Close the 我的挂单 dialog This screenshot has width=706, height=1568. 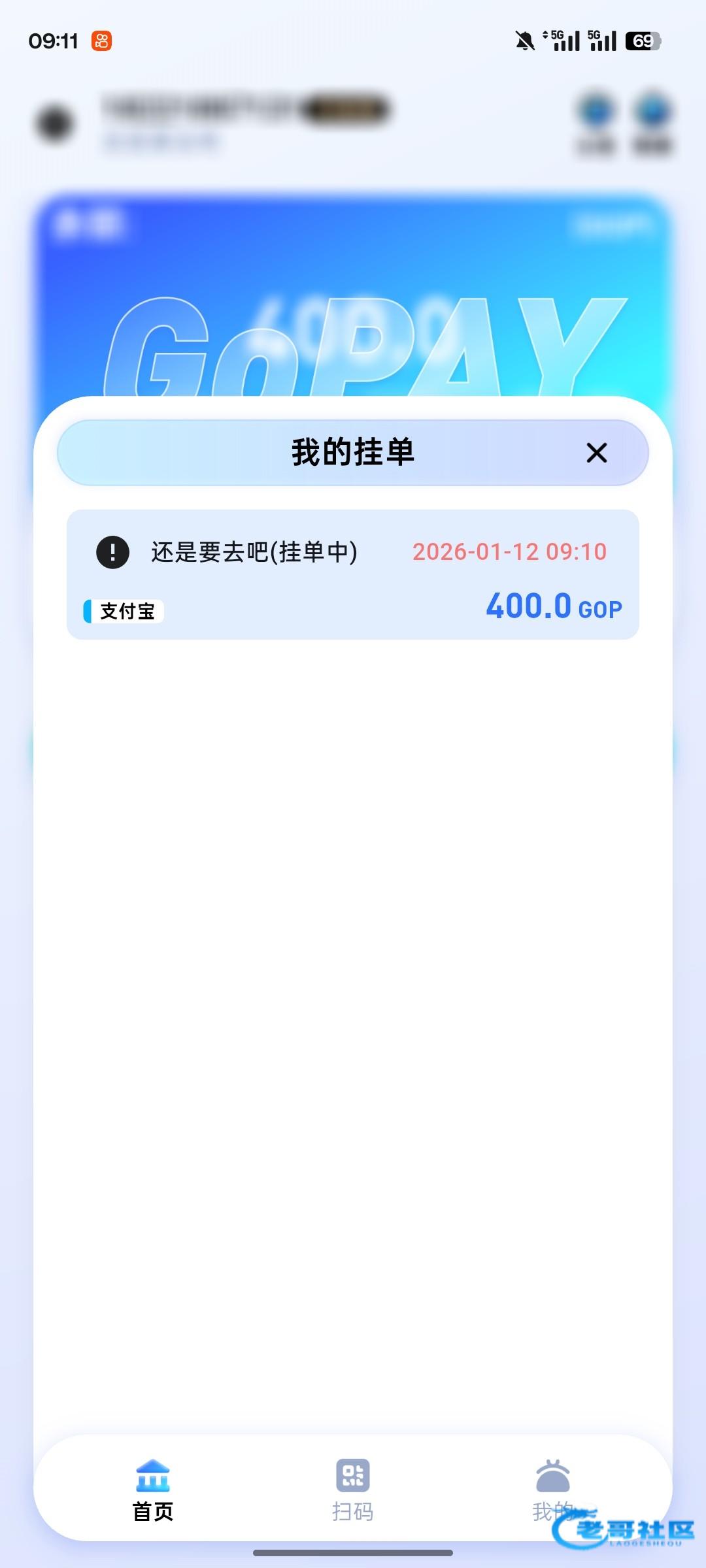[x=596, y=453]
